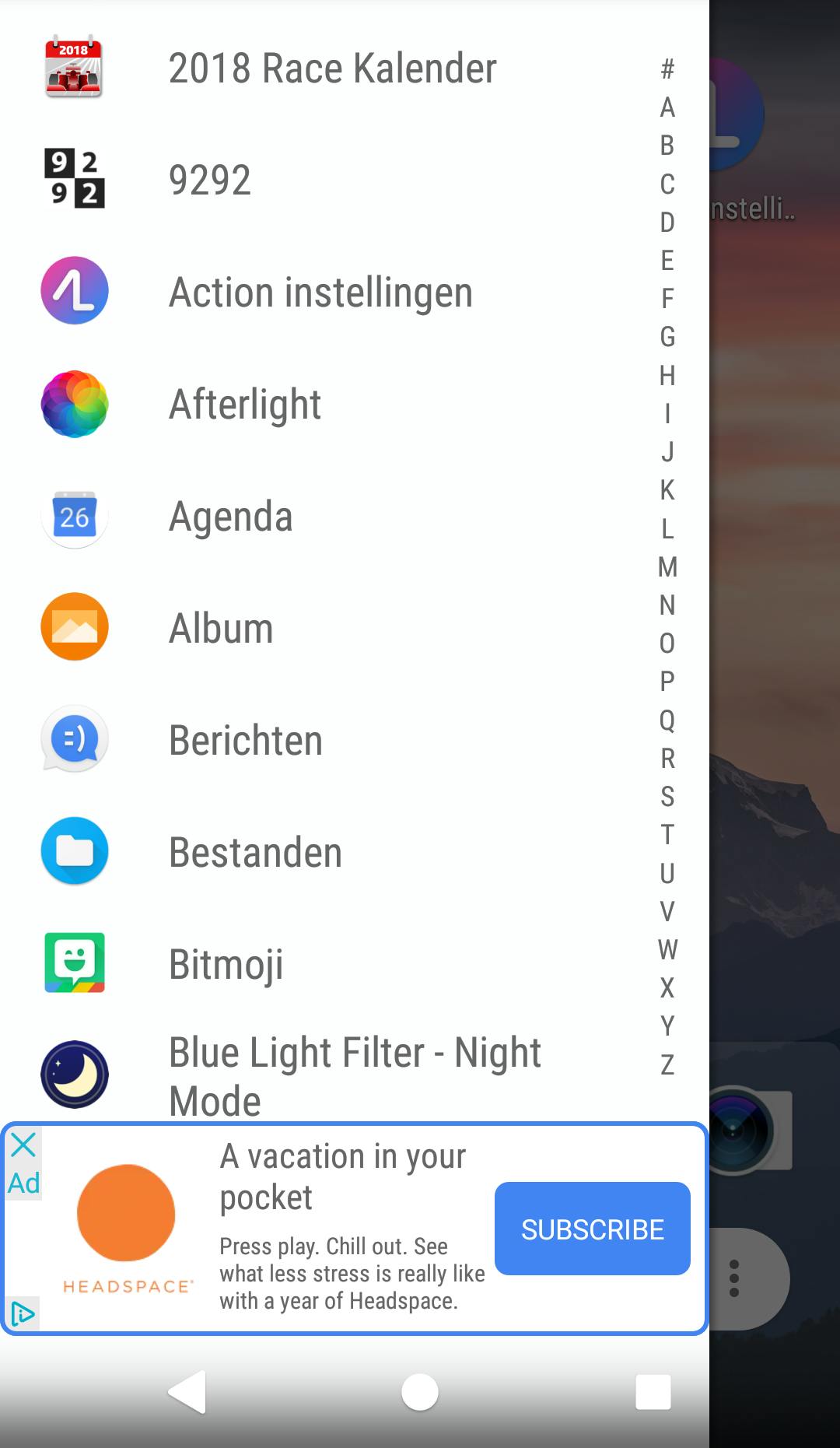
Task: Open 2018 Race Kalender app
Action: (332, 68)
